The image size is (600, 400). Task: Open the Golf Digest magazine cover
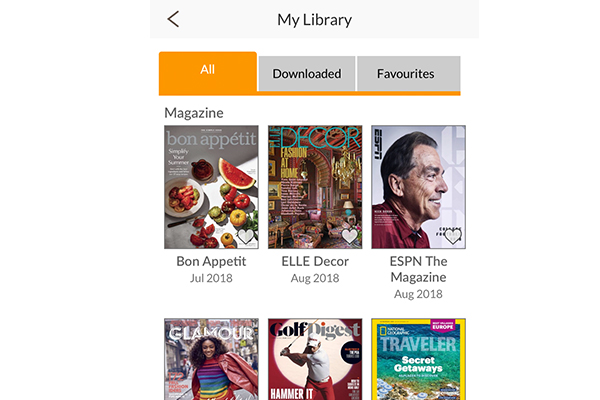[x=315, y=359]
